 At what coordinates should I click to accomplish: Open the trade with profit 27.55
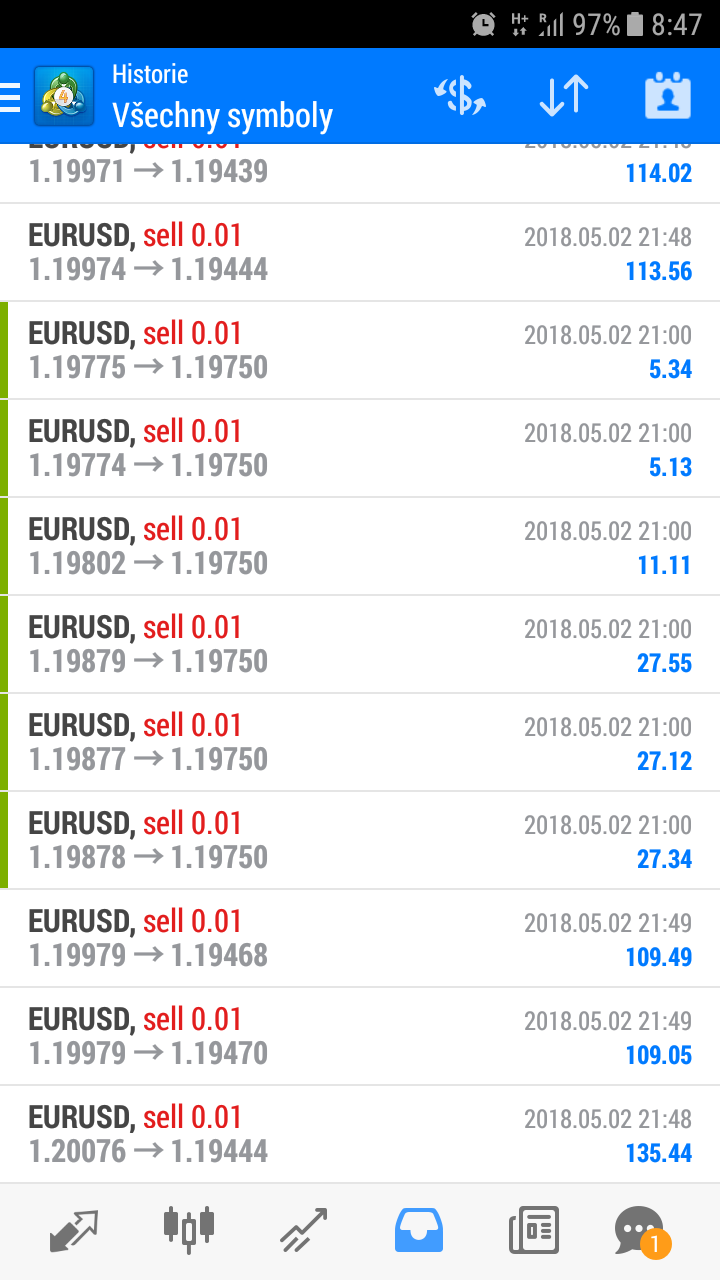click(x=360, y=645)
